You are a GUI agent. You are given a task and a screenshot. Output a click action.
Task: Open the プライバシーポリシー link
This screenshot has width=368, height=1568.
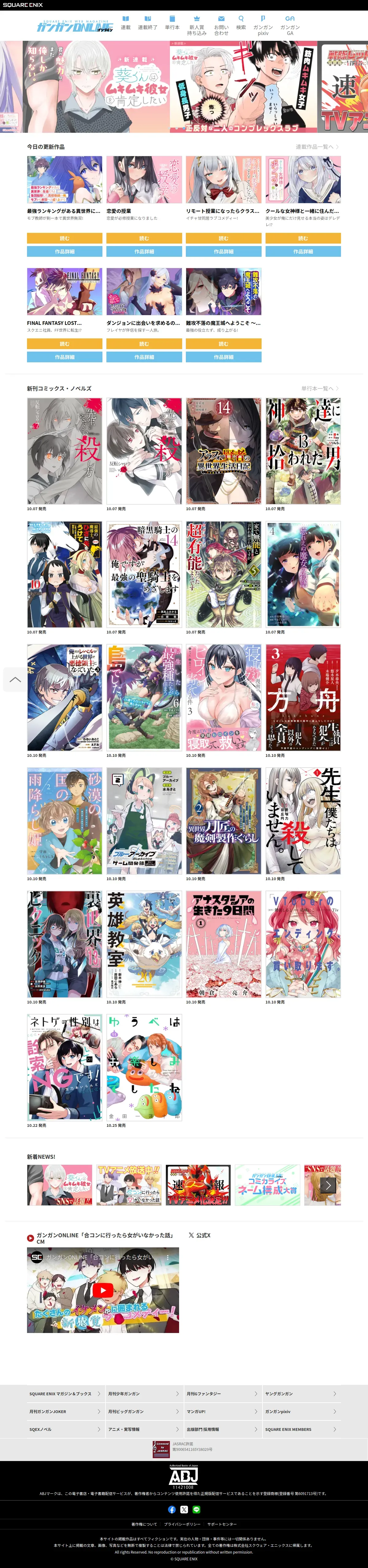182,1524
